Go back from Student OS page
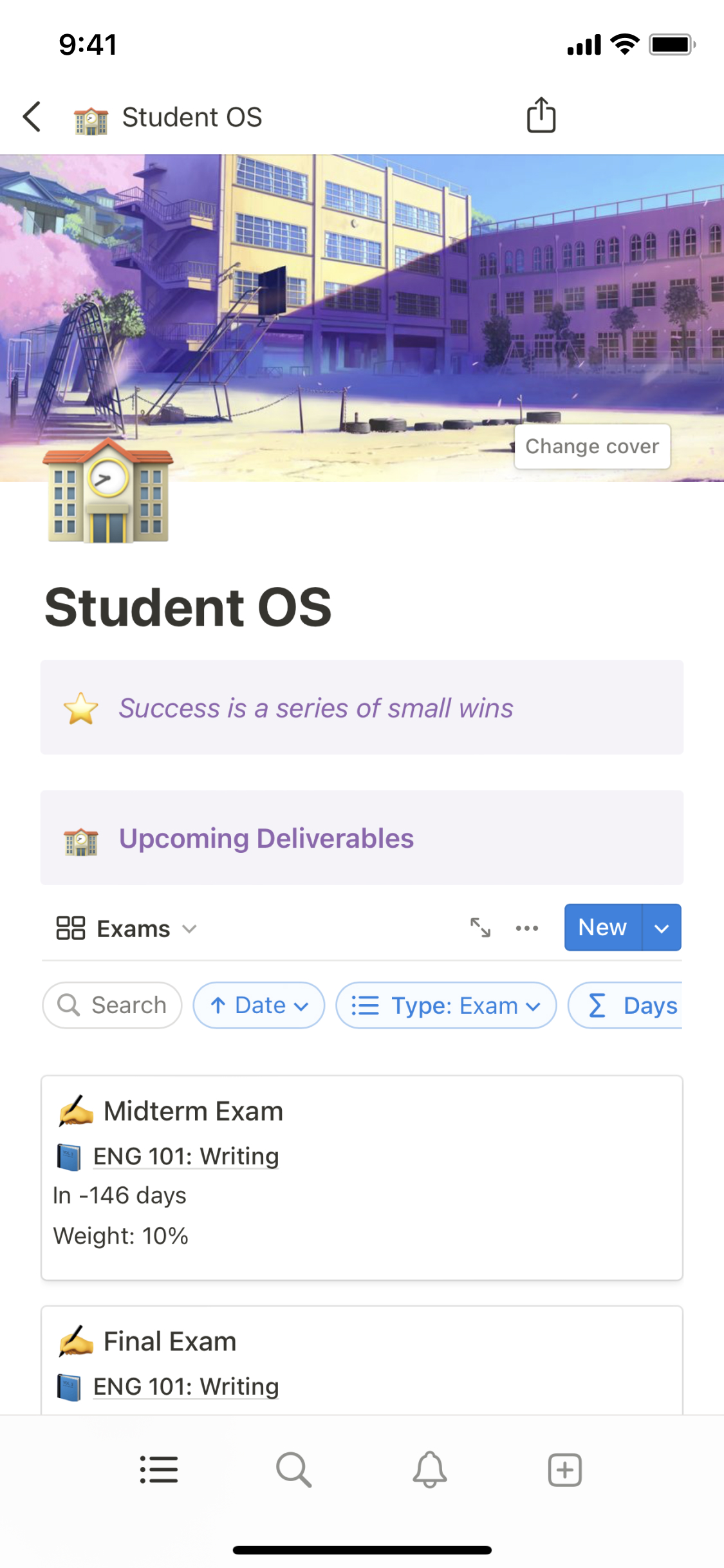 click(32, 117)
